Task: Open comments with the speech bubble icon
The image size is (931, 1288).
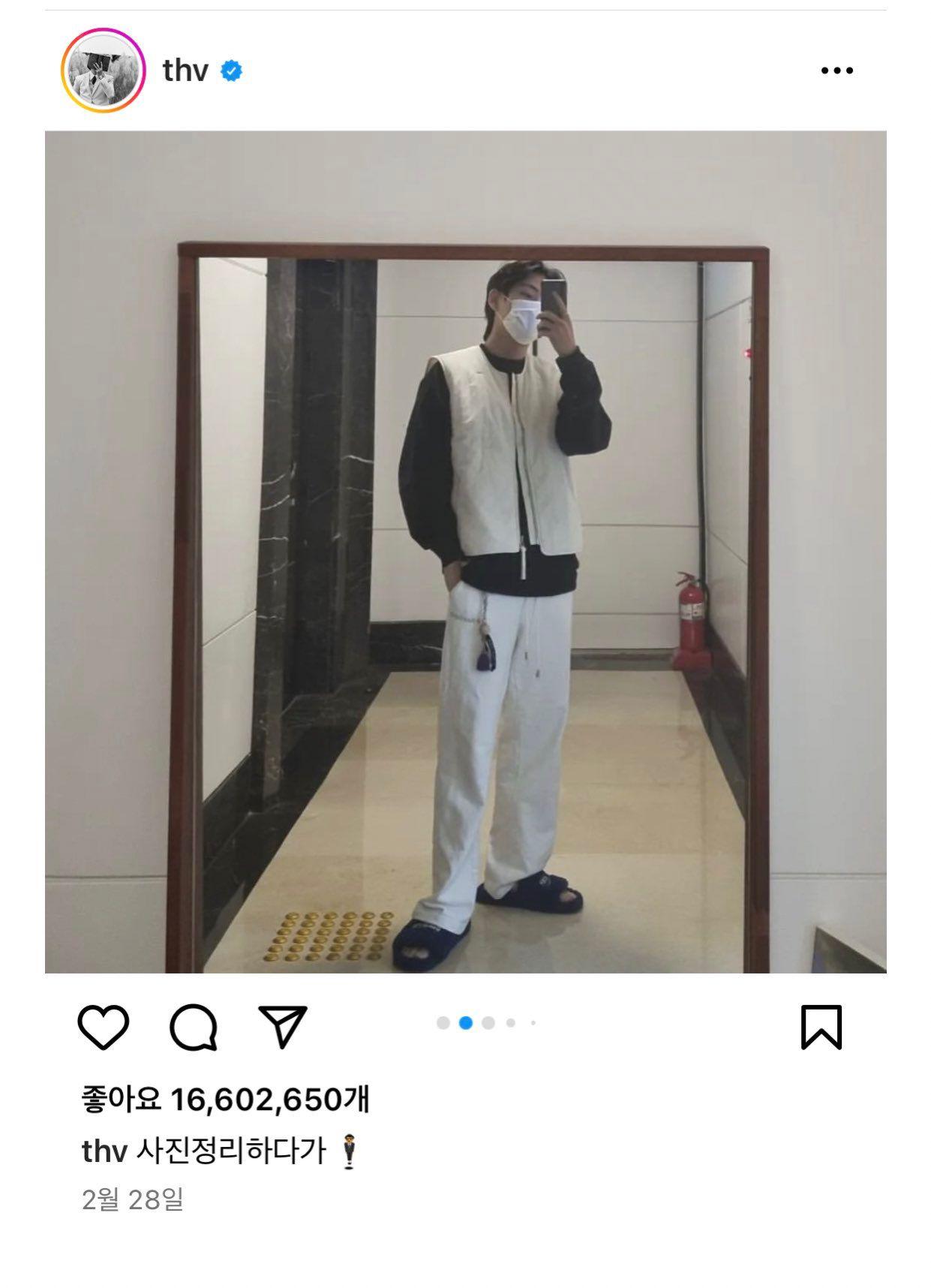Action: 194,1027
